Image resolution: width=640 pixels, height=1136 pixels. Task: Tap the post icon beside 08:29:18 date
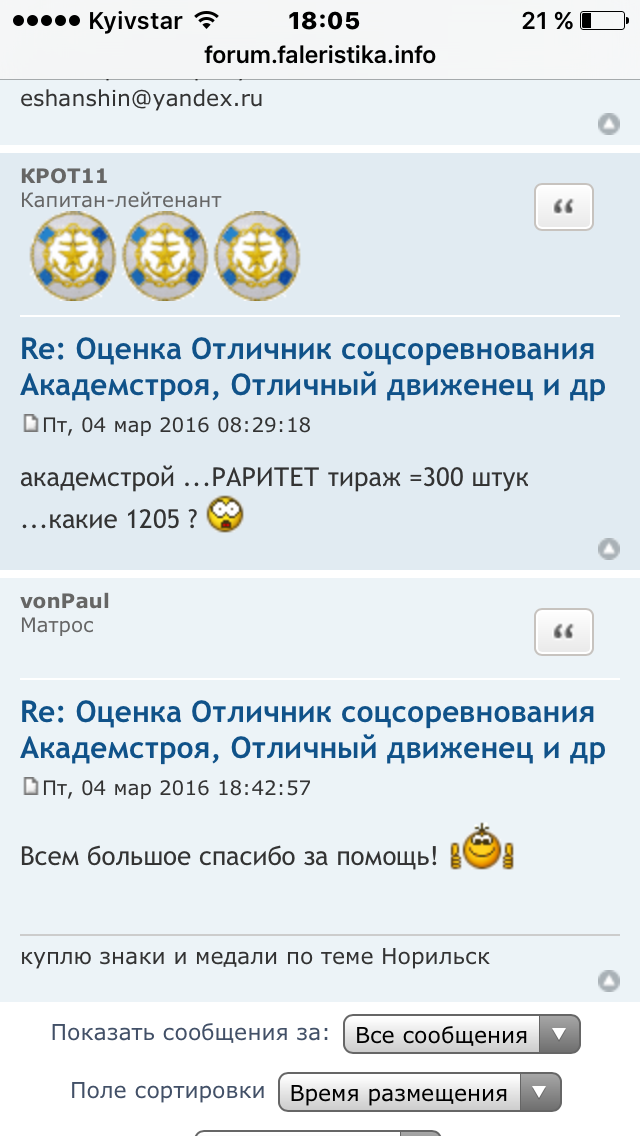point(30,423)
